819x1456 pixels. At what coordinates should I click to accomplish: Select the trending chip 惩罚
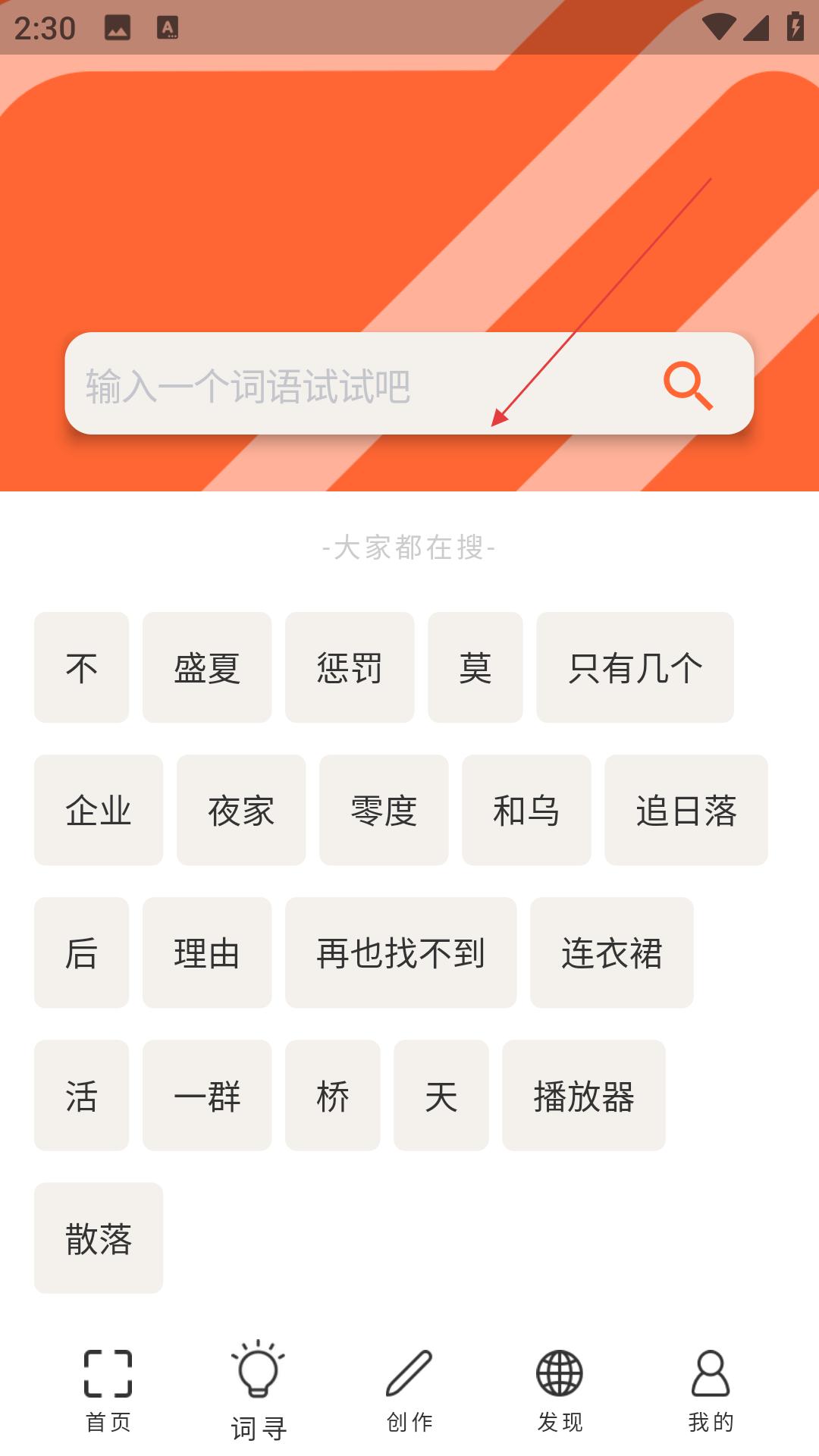pos(350,667)
